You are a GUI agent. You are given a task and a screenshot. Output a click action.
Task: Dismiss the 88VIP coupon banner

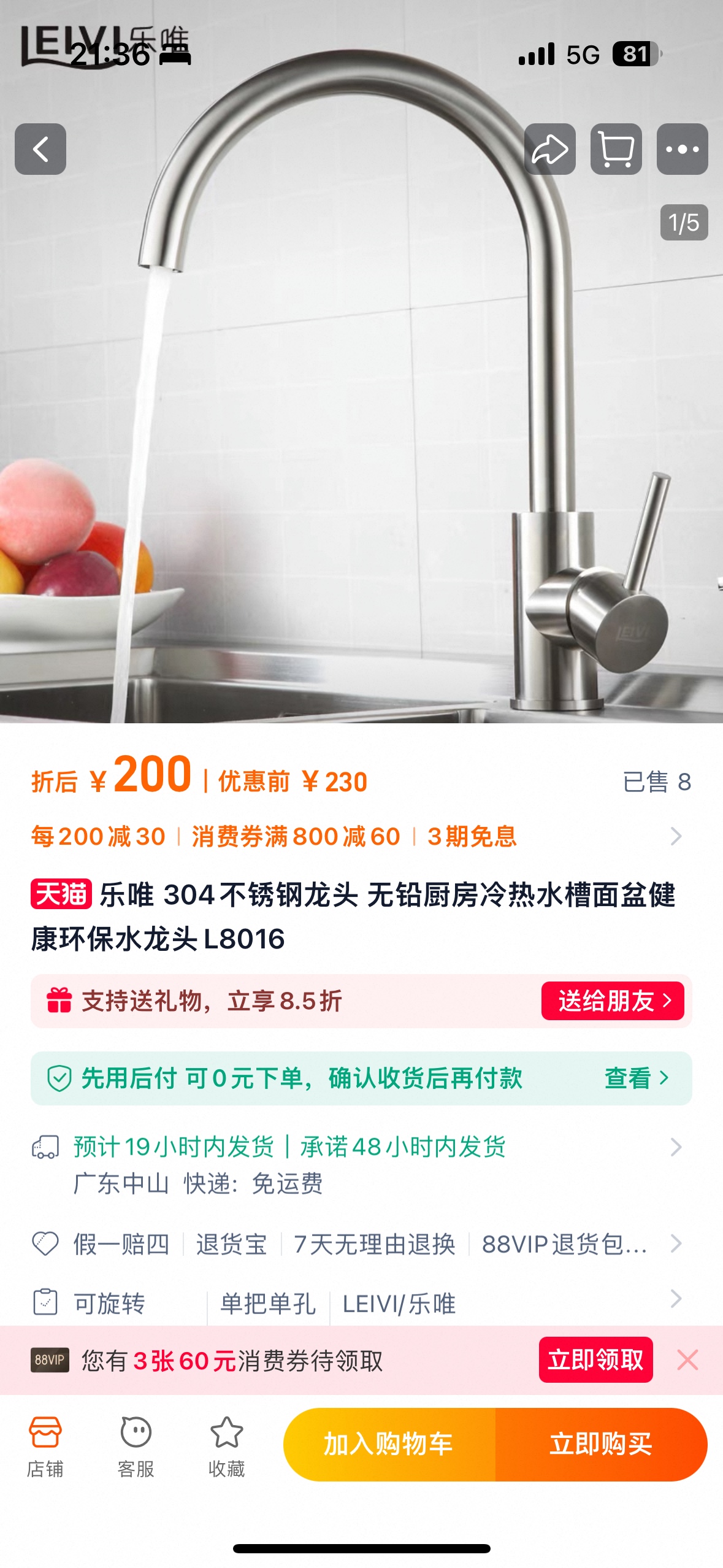click(x=687, y=1360)
